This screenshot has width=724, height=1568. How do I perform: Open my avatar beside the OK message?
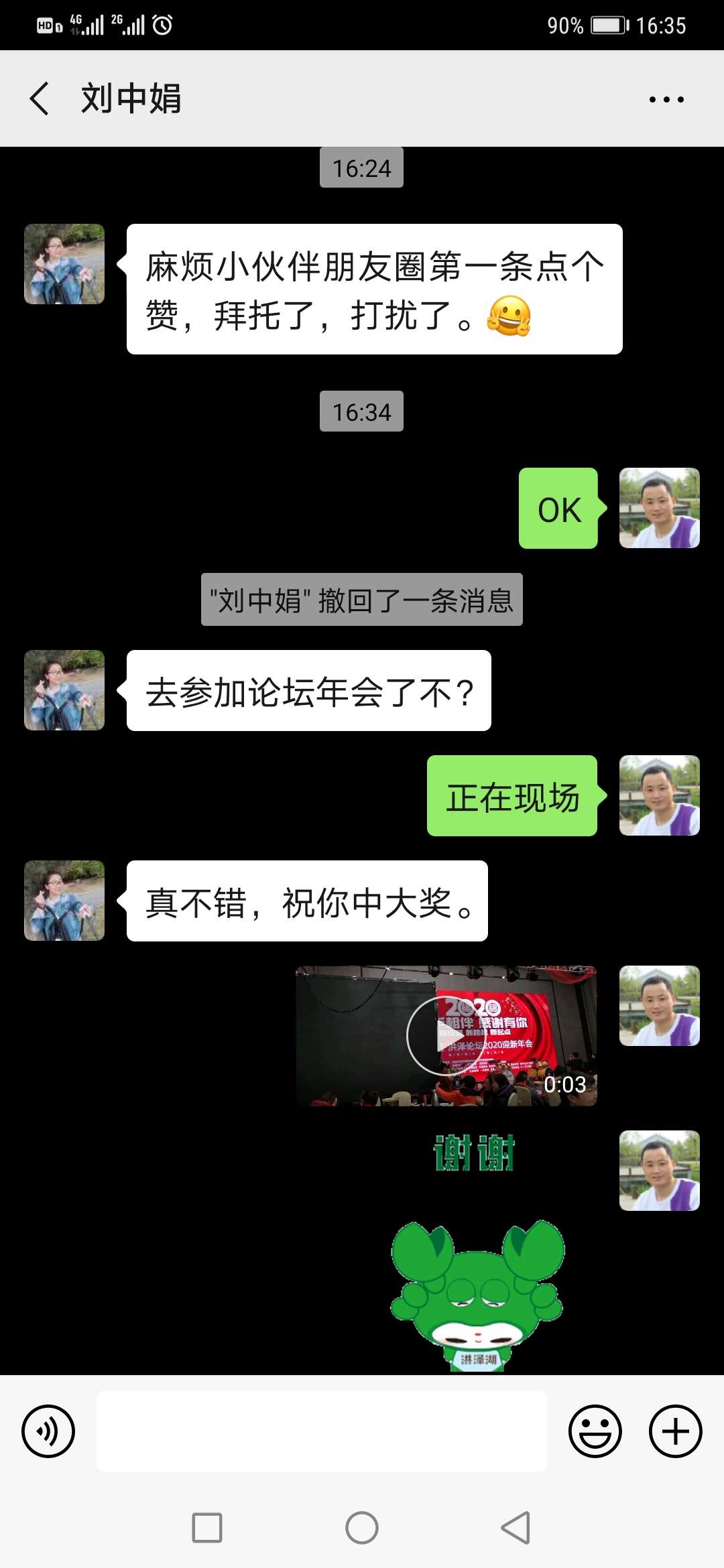tap(660, 508)
